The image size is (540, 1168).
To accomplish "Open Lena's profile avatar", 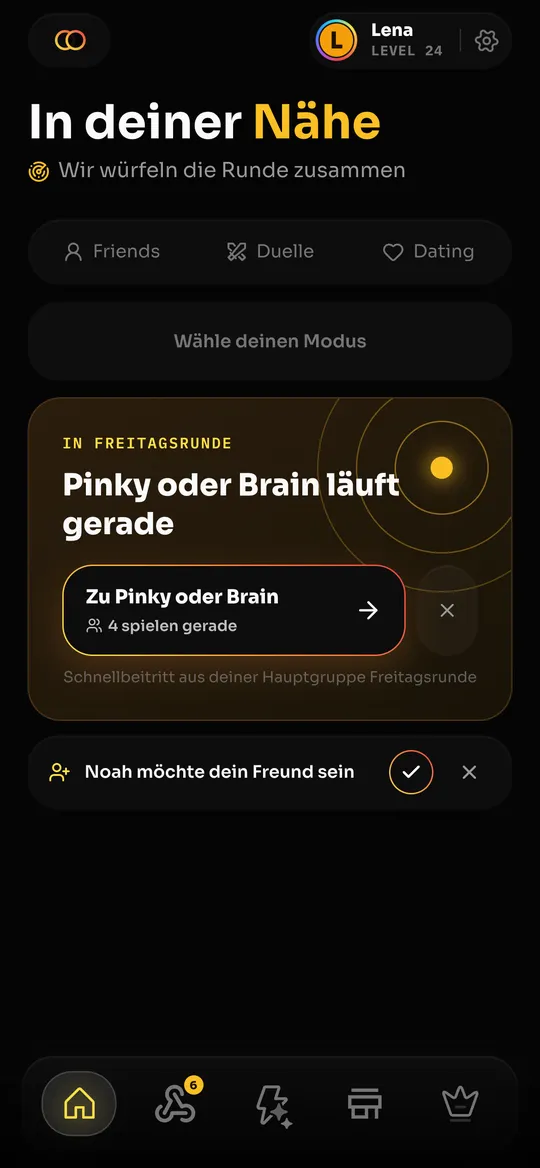I will [x=337, y=40].
